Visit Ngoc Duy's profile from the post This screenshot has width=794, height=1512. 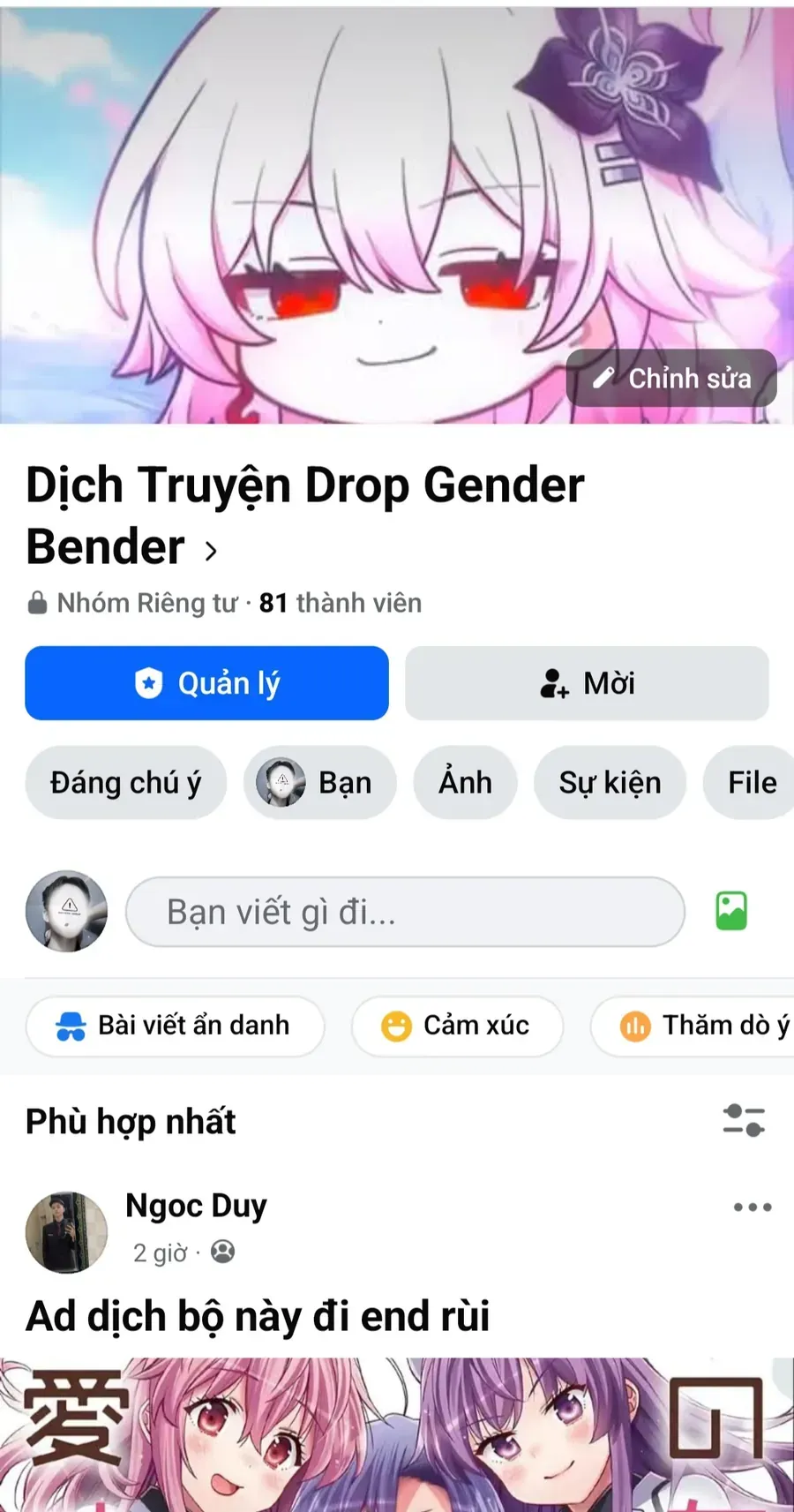tap(196, 1206)
